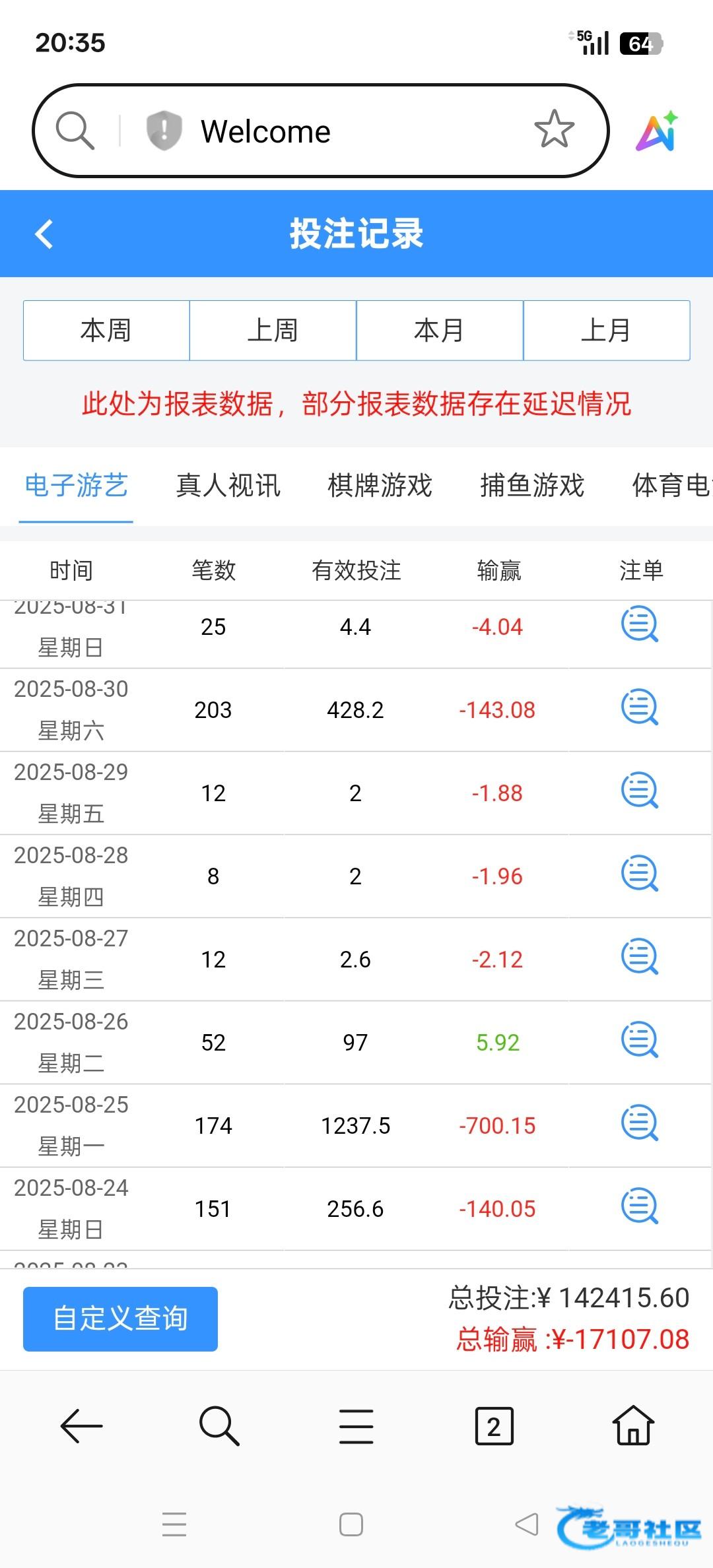This screenshot has width=713, height=1568.
Task: Open the browser AI assistant icon
Action: coord(657,131)
